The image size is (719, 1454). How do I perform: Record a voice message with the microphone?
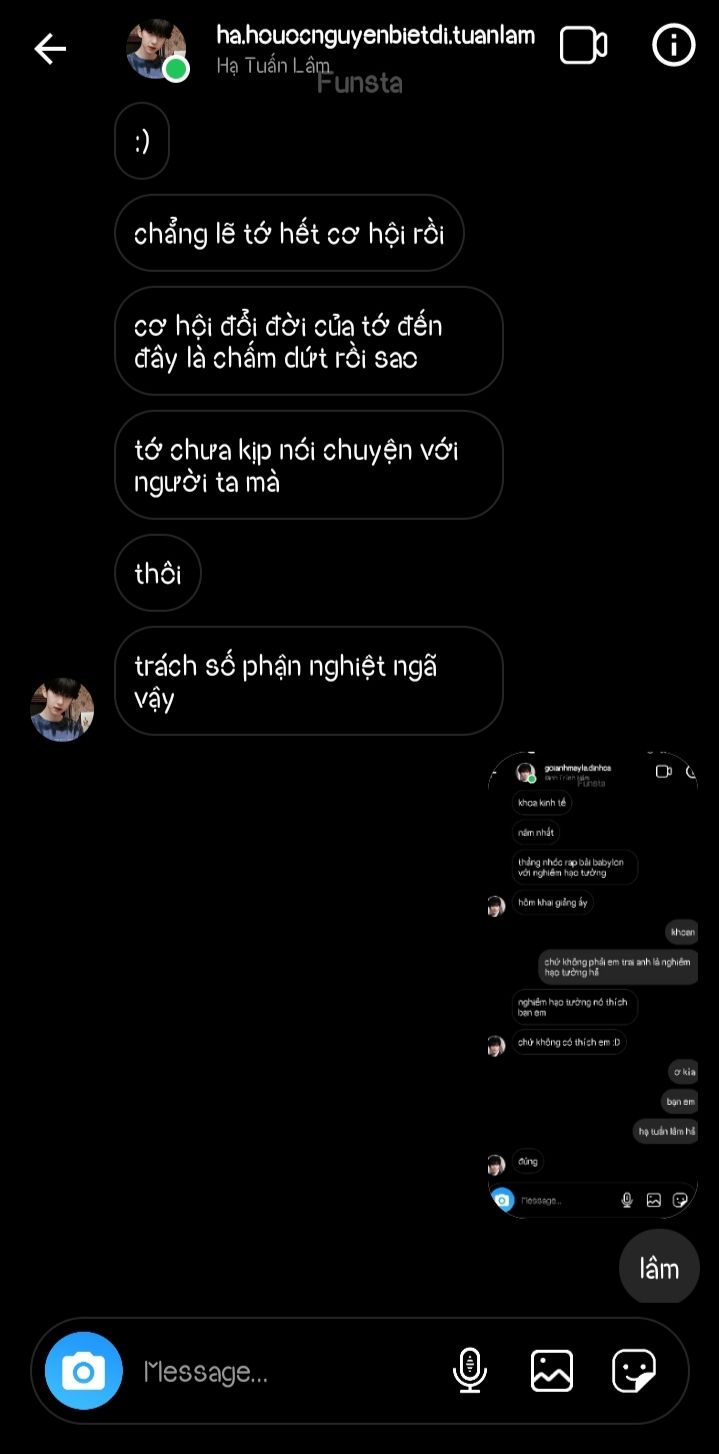tap(469, 1371)
